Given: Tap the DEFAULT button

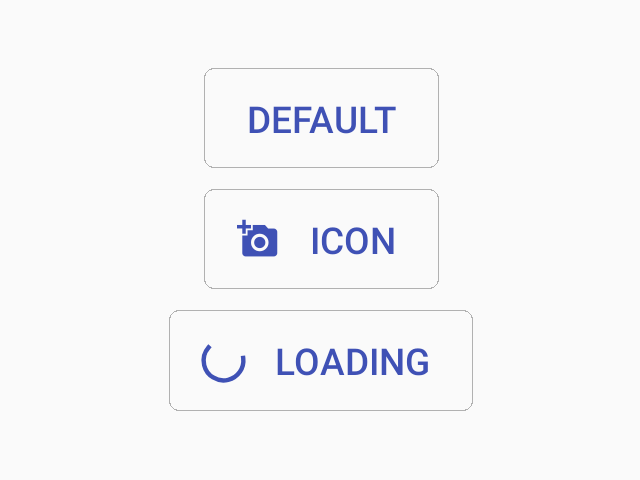Looking at the screenshot, I should (321, 119).
